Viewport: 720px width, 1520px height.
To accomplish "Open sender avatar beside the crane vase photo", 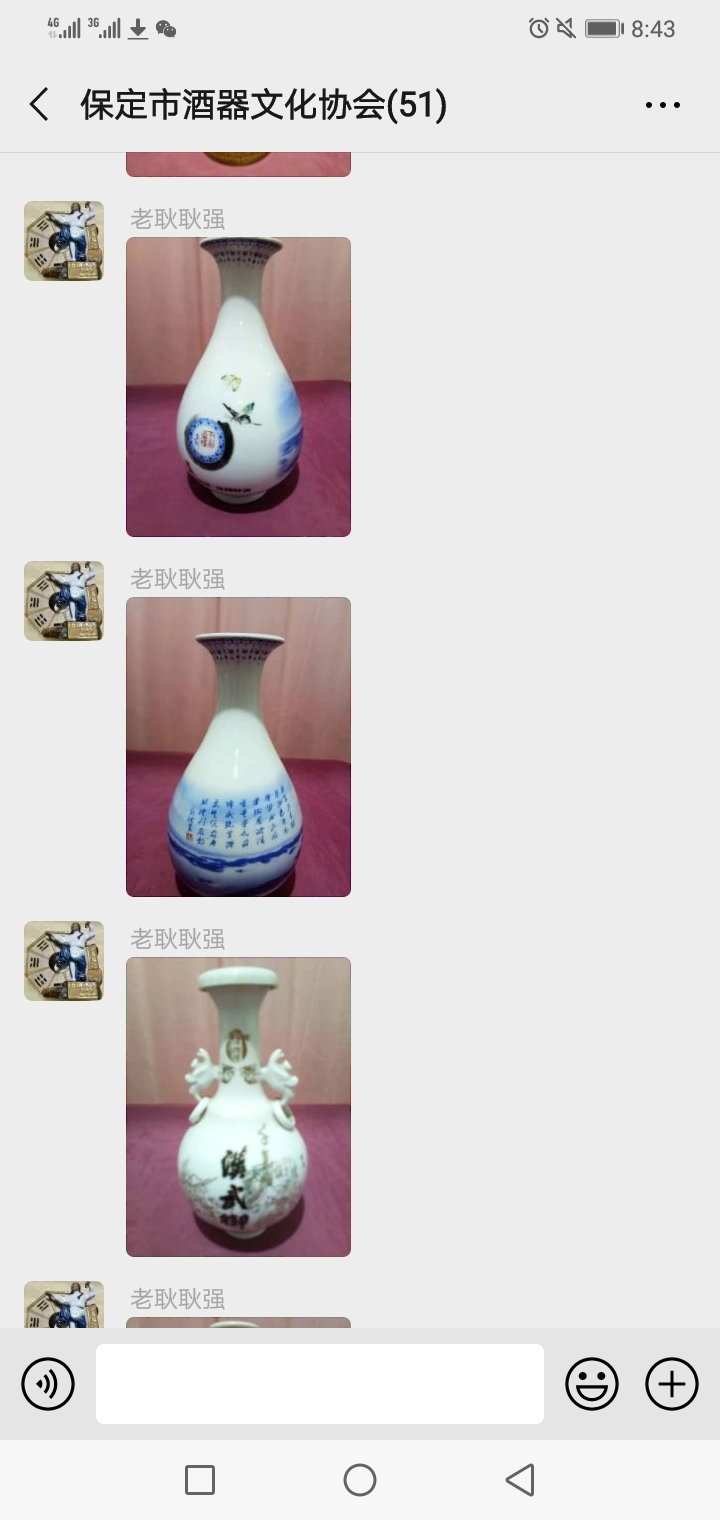I will (64, 241).
